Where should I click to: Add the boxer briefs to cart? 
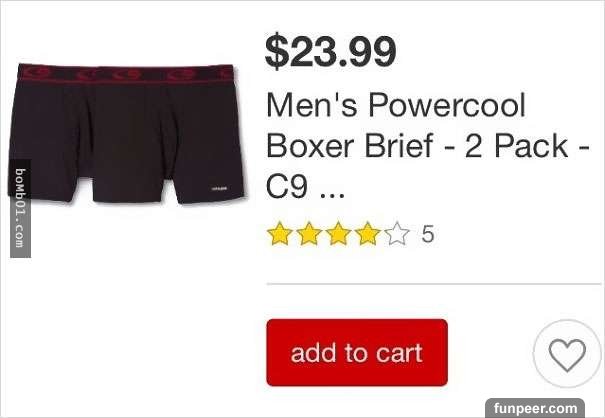[x=356, y=352]
